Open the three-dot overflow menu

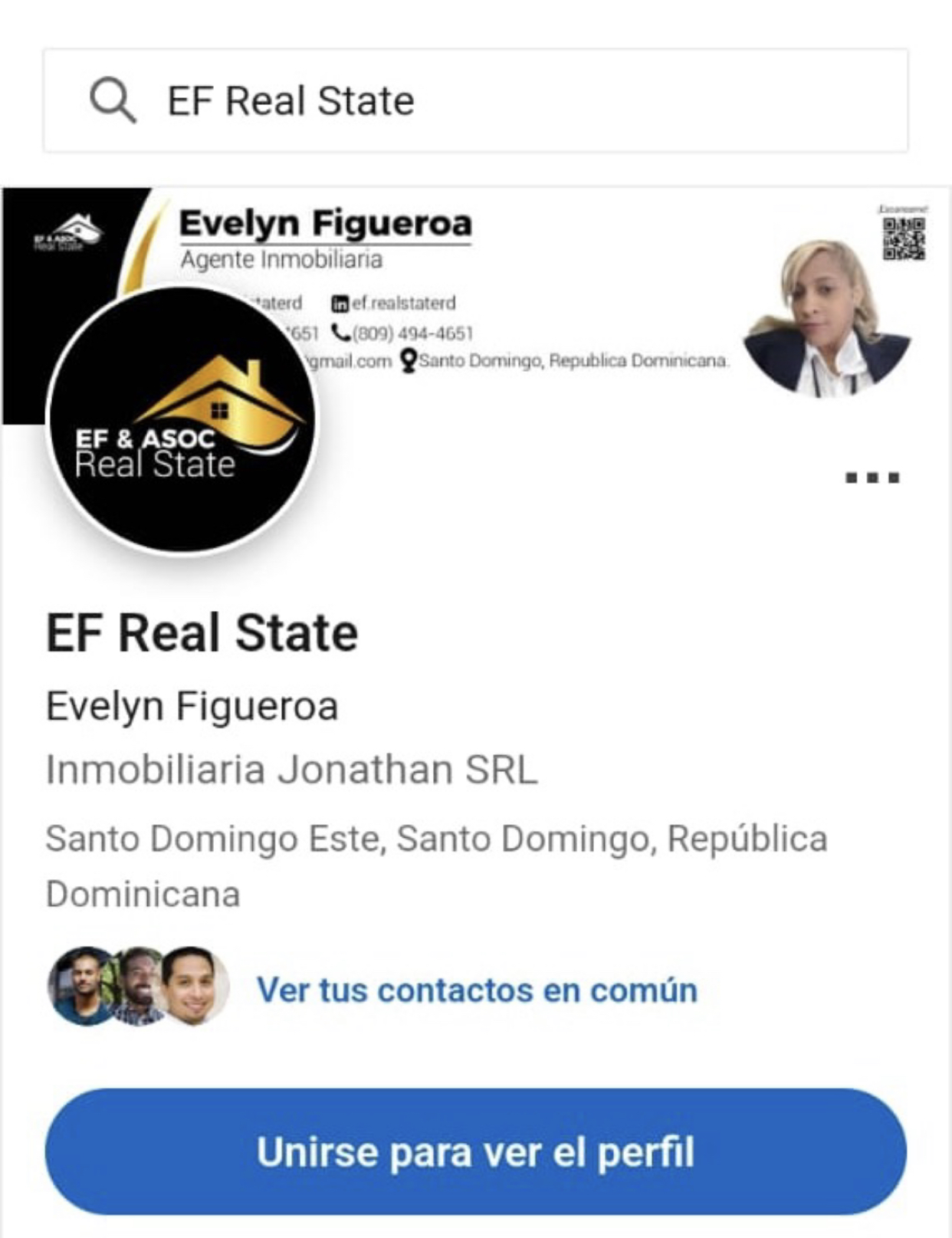click(x=872, y=478)
